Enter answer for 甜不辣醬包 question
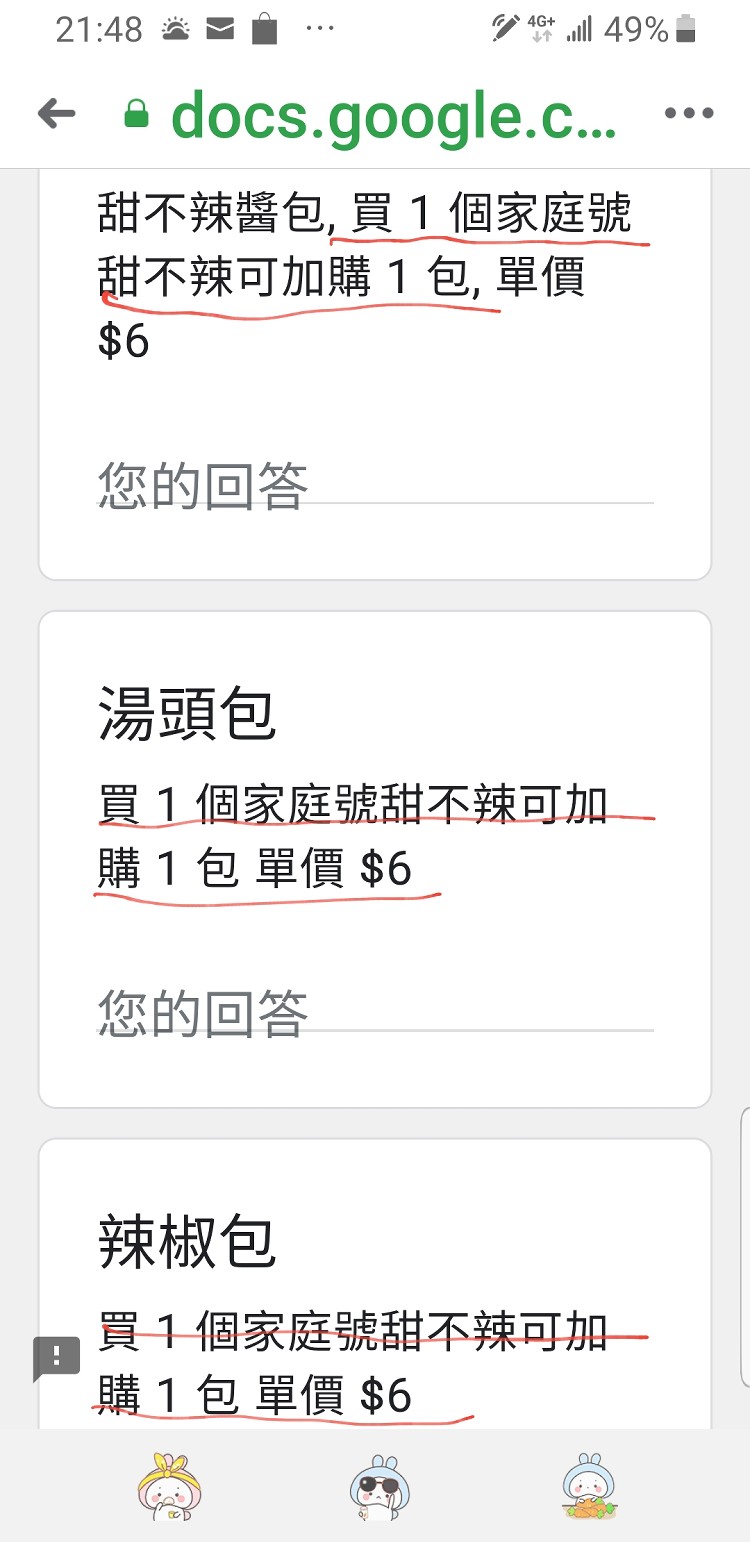The image size is (750, 1542). tap(375, 486)
